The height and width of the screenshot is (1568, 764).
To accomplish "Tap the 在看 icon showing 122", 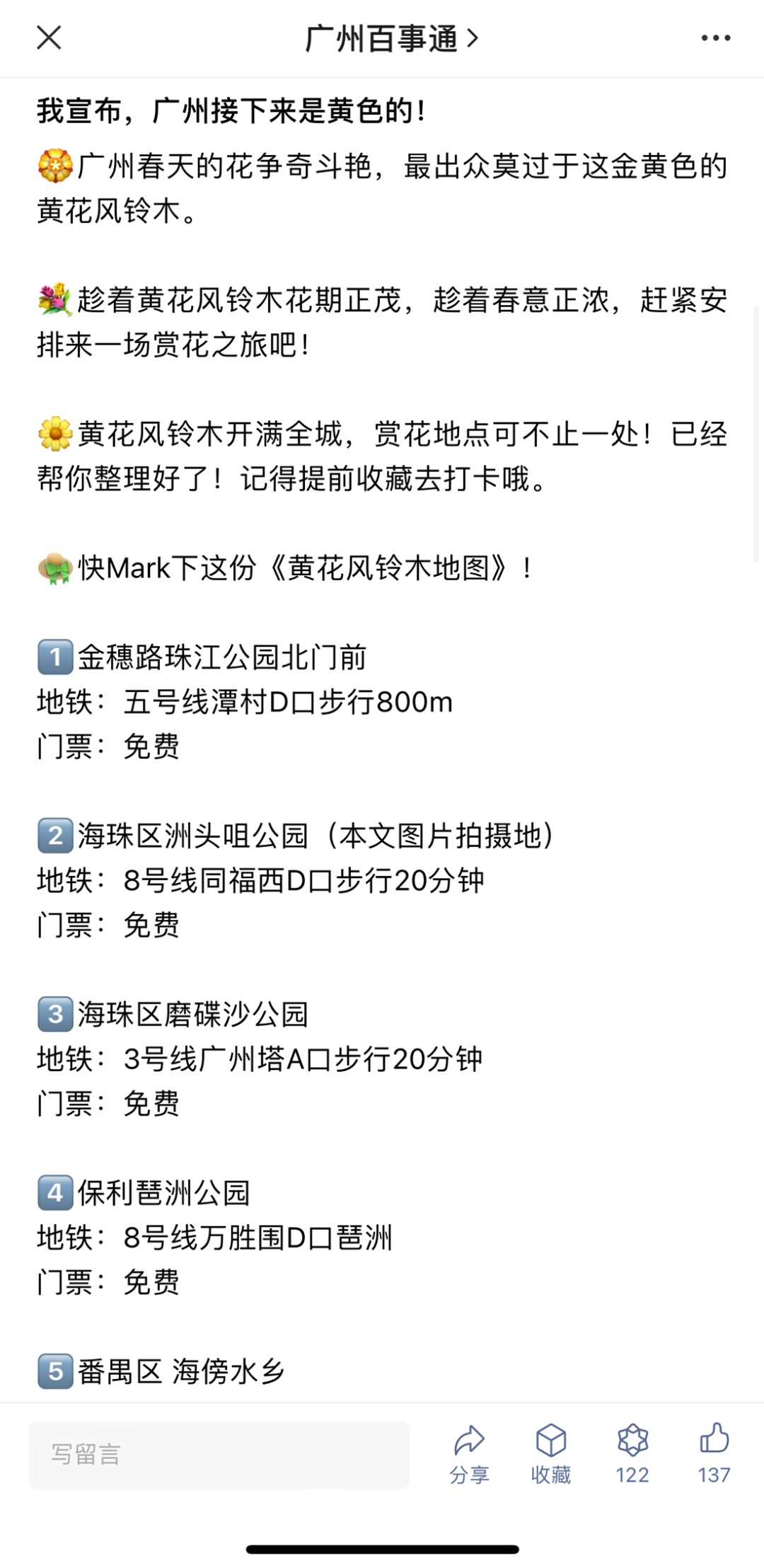I will (x=632, y=1454).
